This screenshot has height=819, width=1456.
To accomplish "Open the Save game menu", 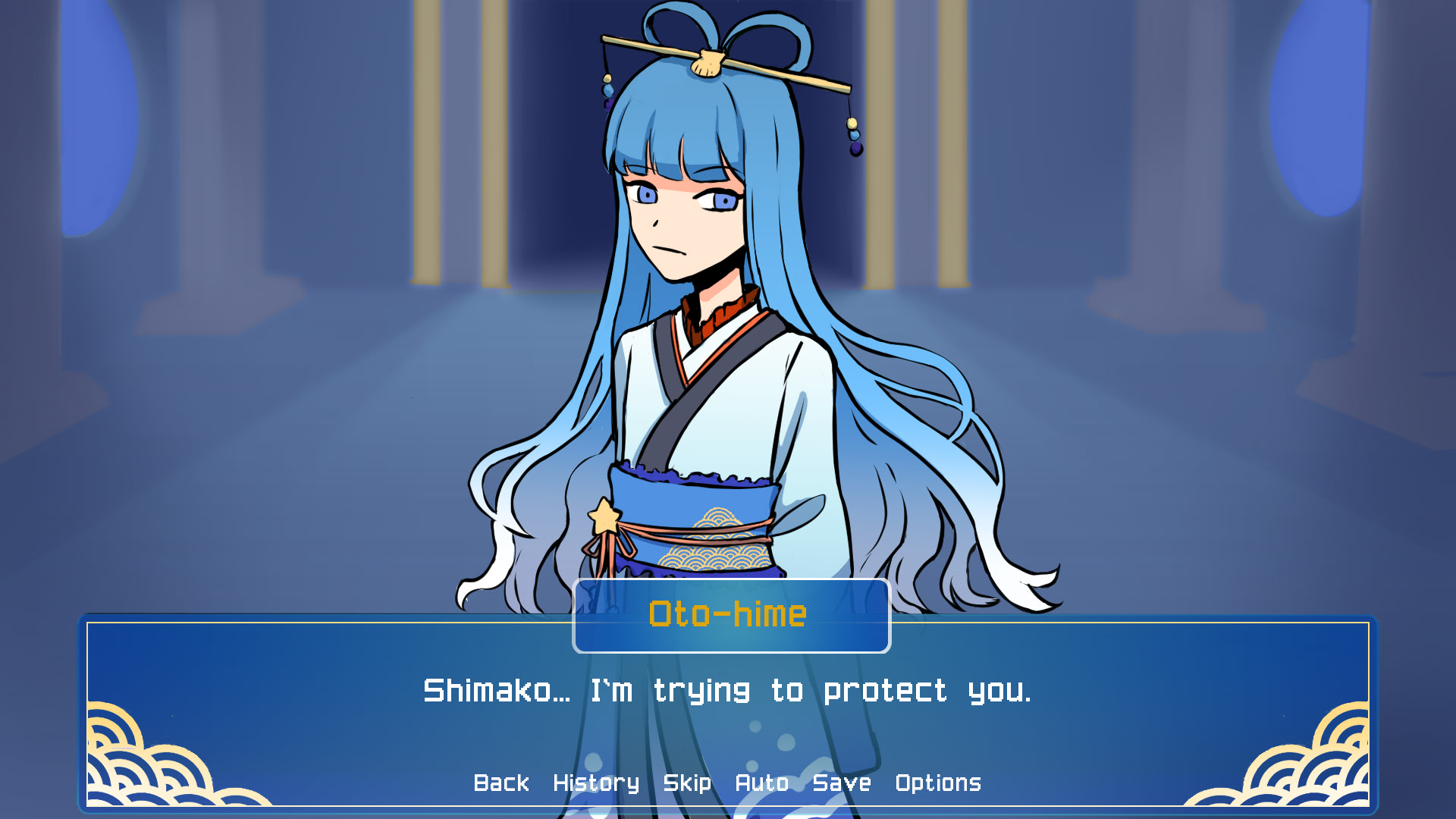I will [842, 783].
